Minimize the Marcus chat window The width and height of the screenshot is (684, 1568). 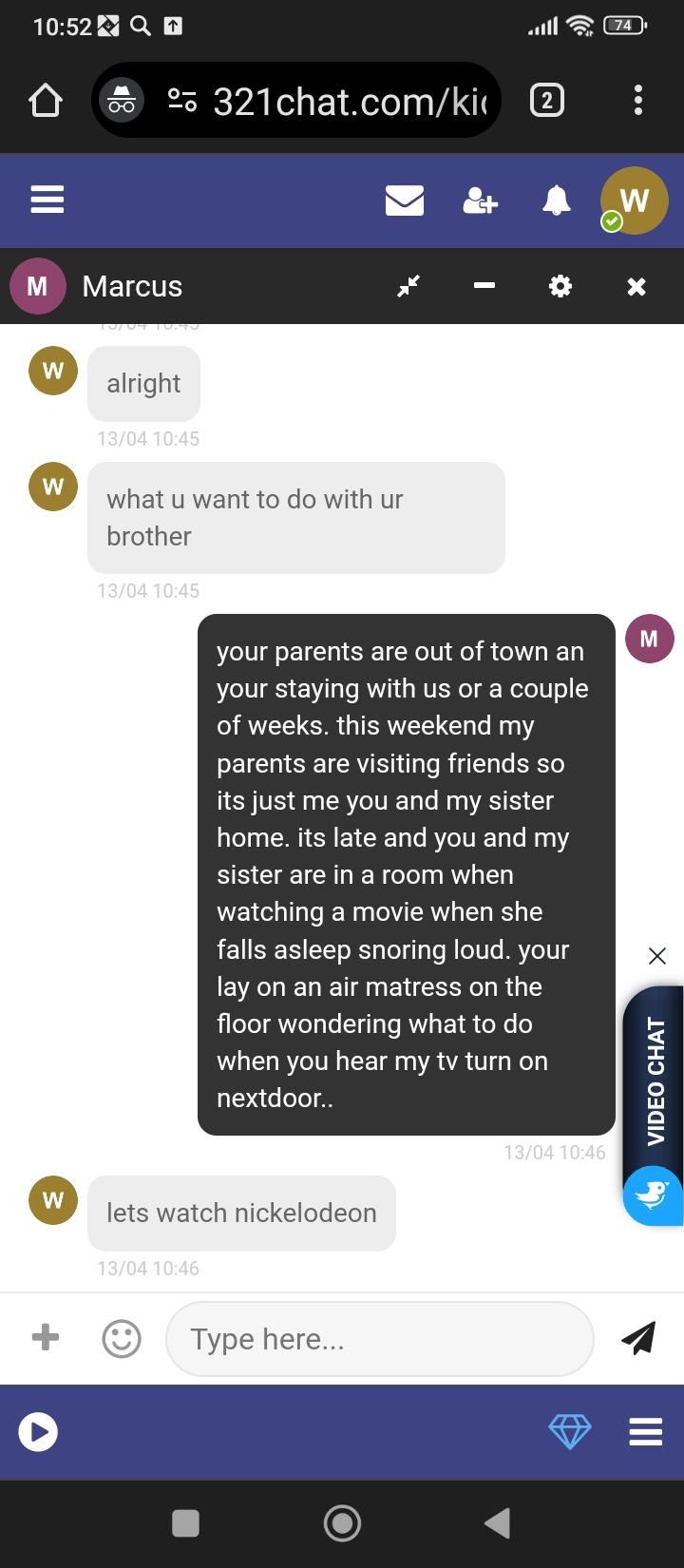[x=484, y=286]
